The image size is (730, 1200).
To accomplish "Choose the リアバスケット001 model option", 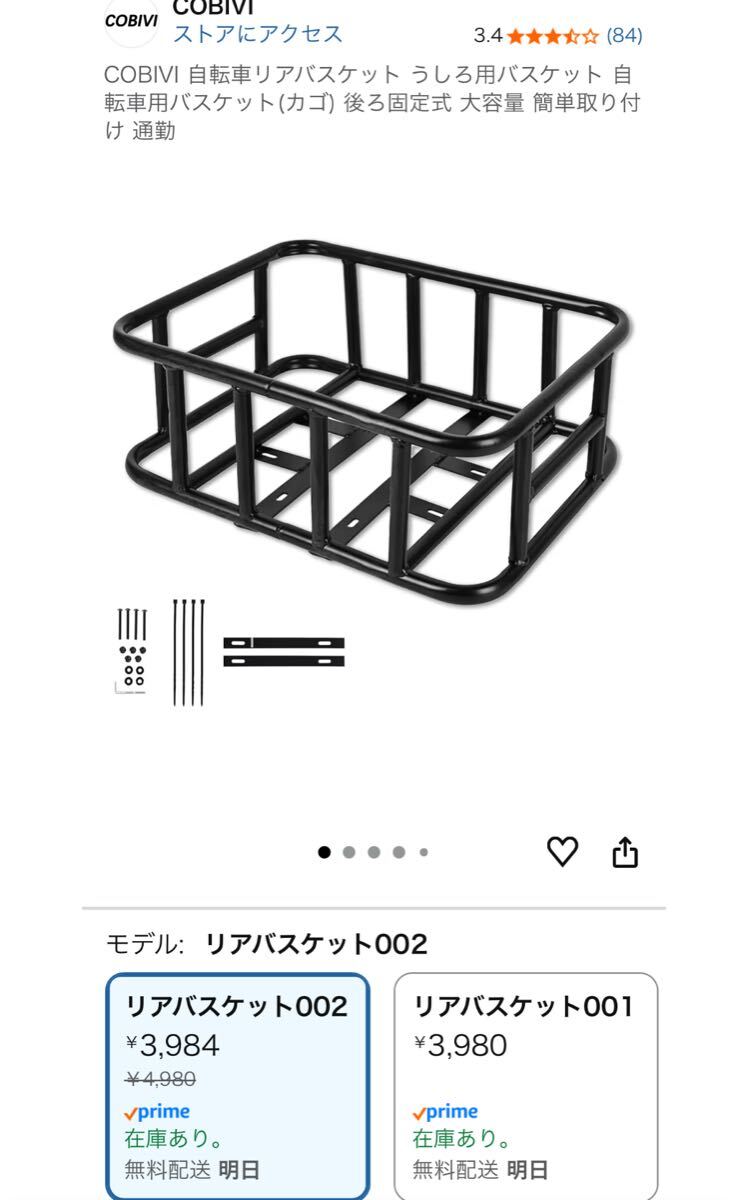I will point(525,1085).
